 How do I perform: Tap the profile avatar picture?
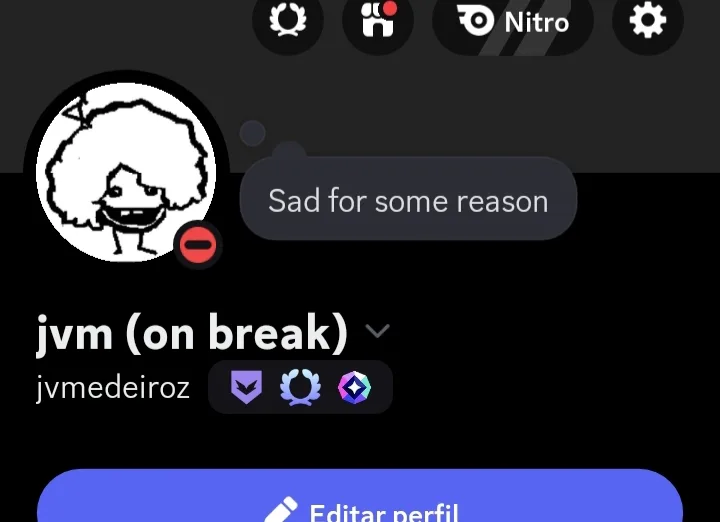(125, 172)
